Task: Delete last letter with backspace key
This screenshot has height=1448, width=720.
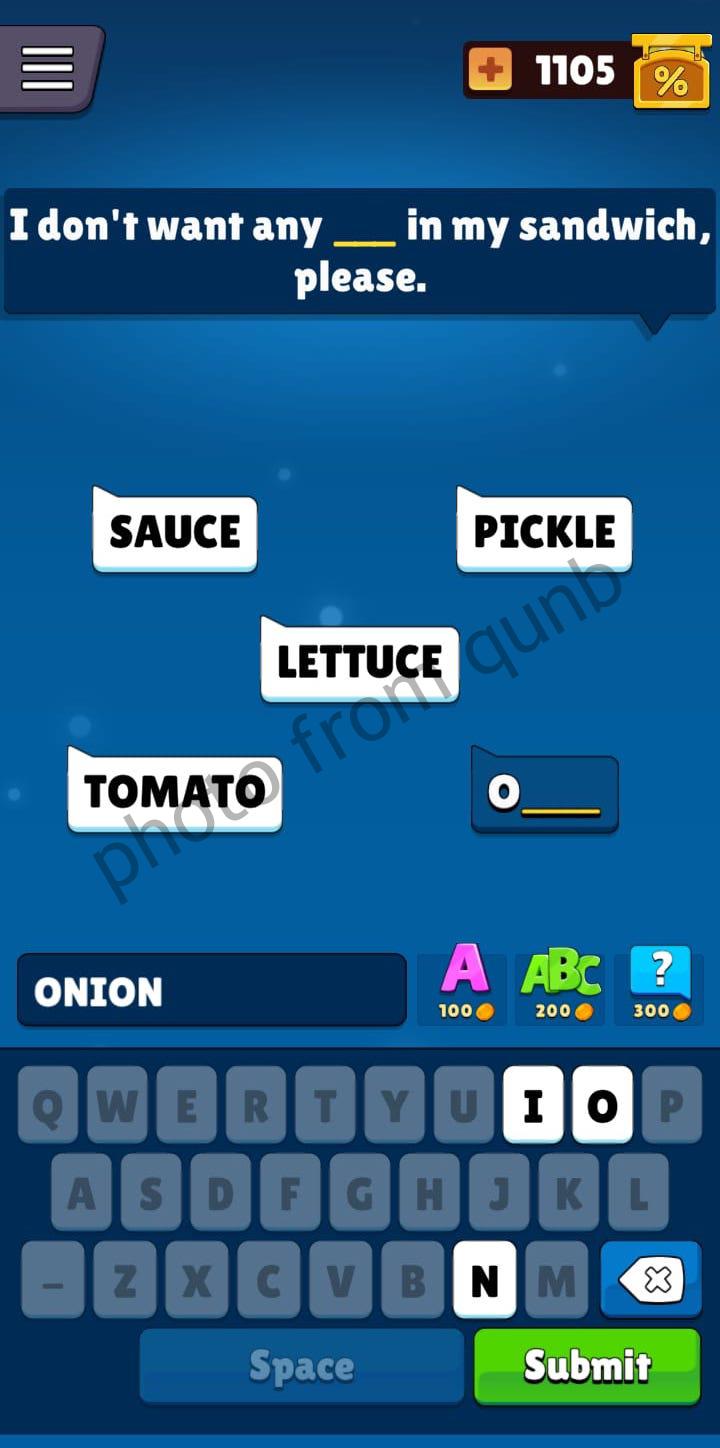Action: coord(651,1280)
